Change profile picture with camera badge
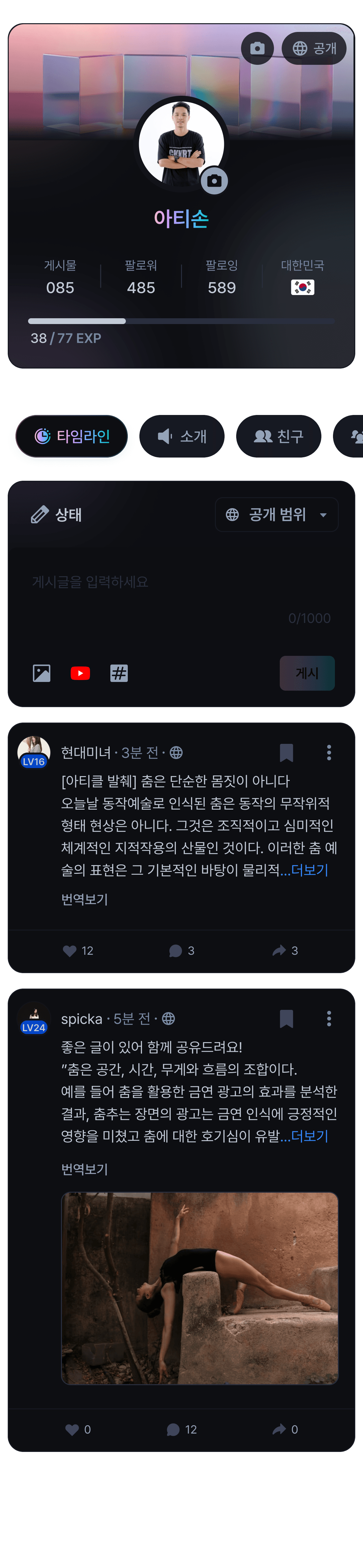Screen dimensions: 363x1568 tap(214, 181)
